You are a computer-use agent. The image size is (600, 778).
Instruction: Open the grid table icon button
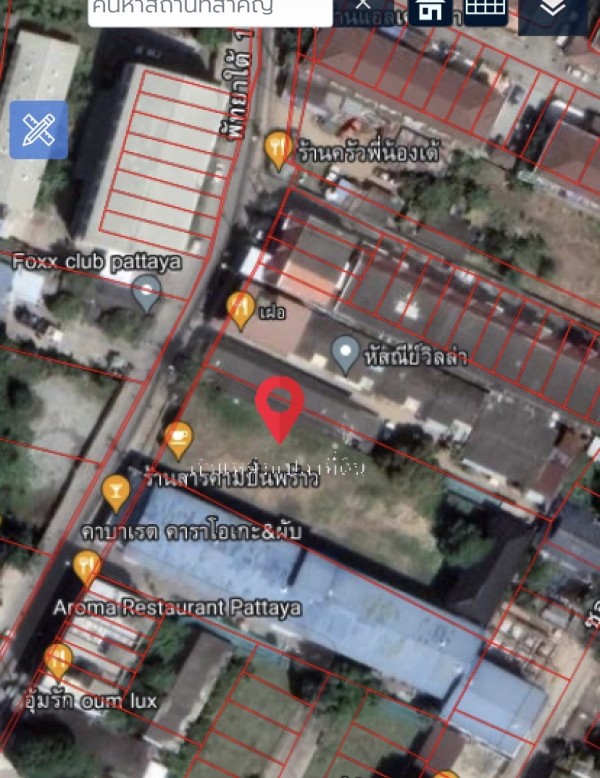[486, 10]
